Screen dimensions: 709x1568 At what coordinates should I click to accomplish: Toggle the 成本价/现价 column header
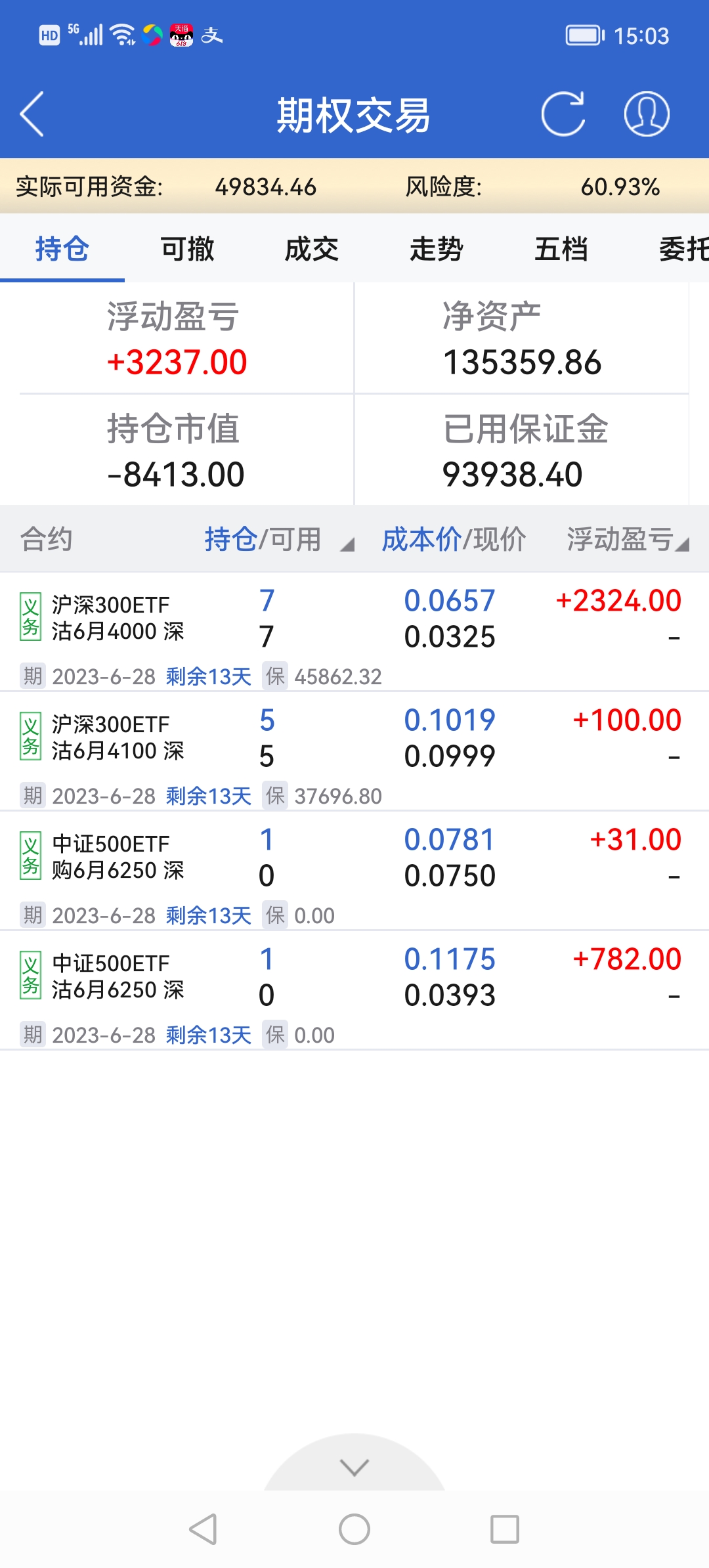pos(454,540)
